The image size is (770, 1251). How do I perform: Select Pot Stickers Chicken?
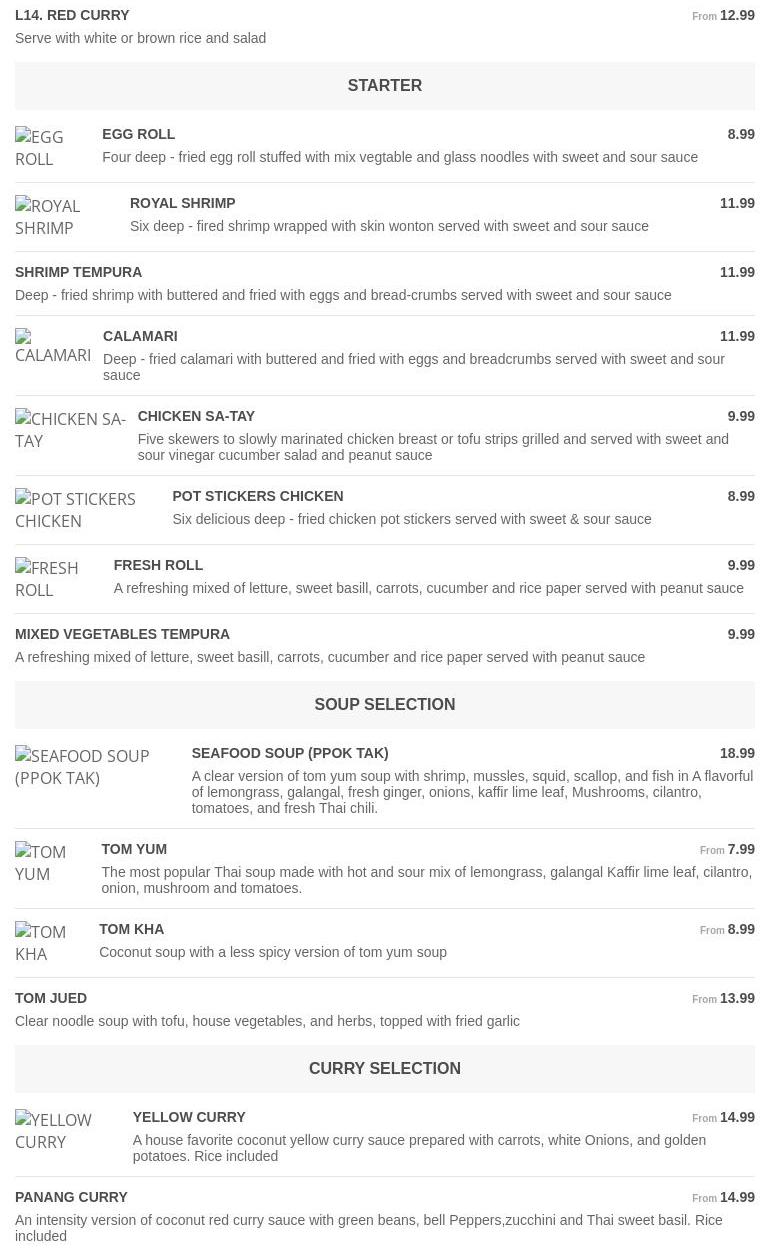pyautogui.click(x=385, y=509)
